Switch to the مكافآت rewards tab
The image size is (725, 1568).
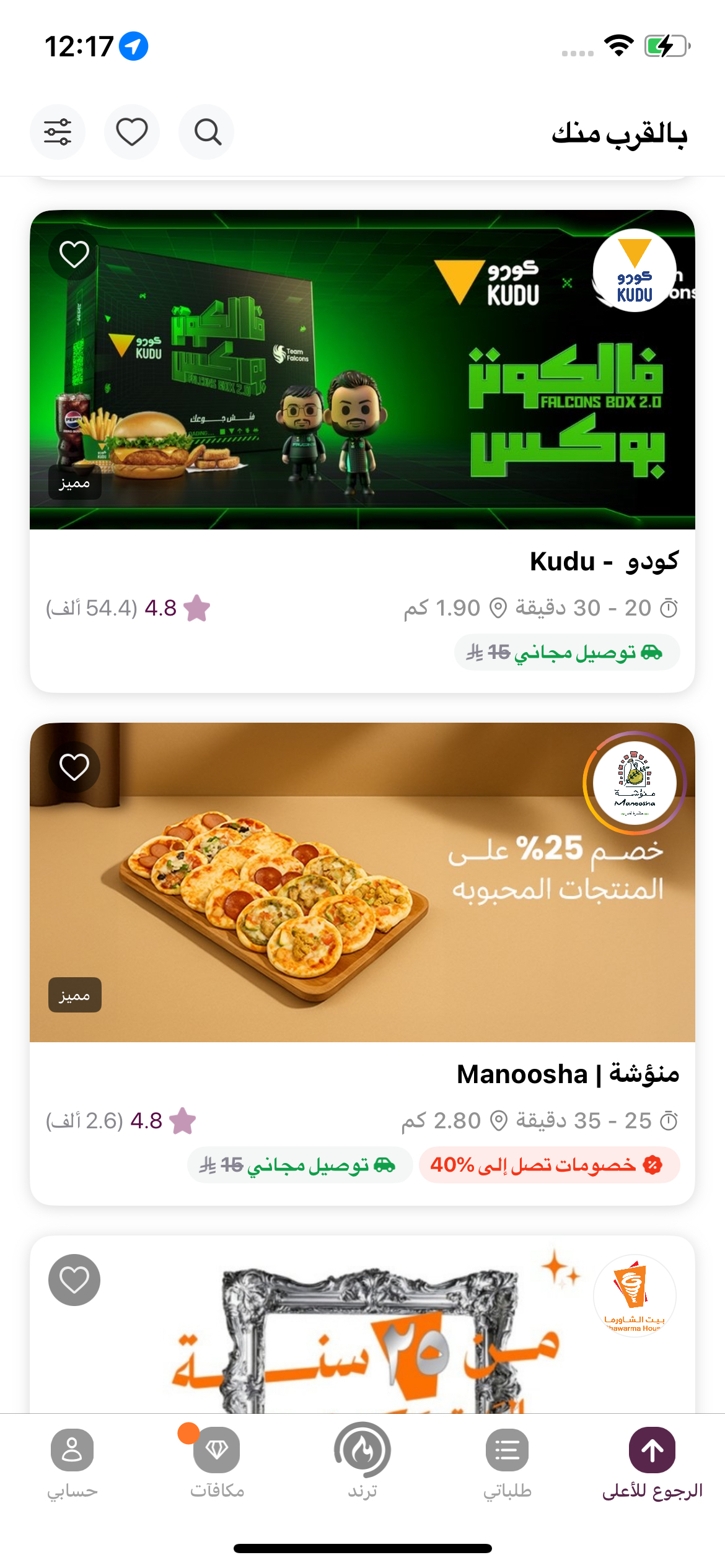[217, 1463]
